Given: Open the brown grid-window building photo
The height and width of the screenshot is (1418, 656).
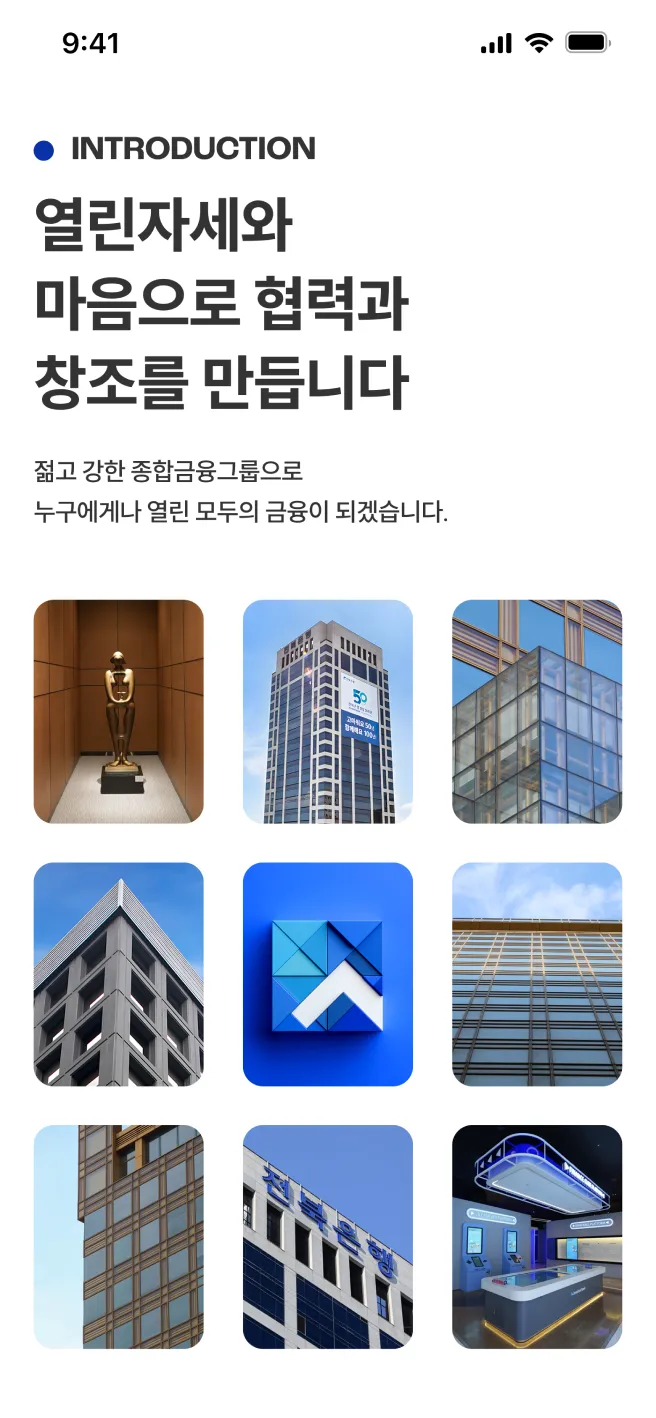Looking at the screenshot, I should (x=118, y=1237).
